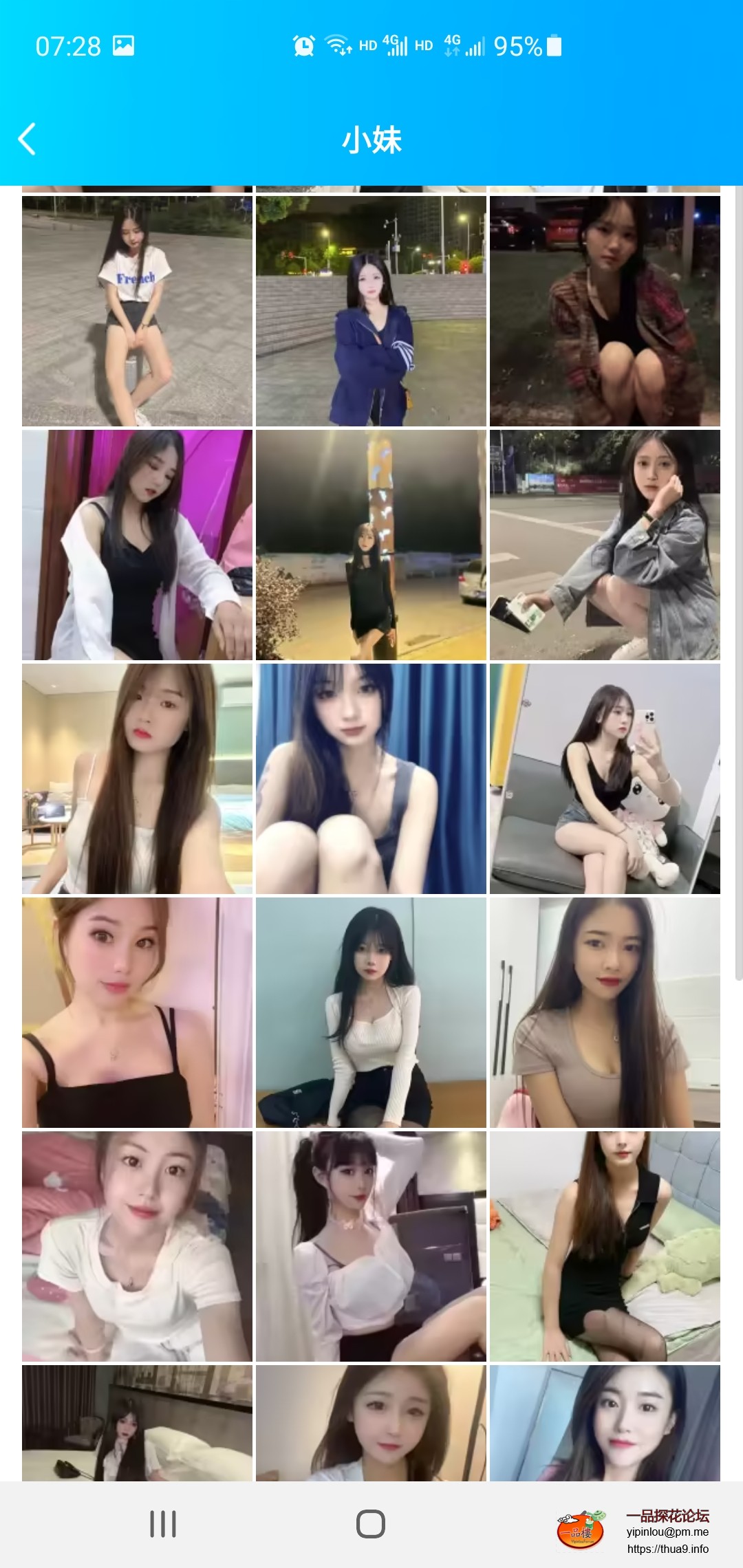Open the photo with denim jacket on street
Image resolution: width=743 pixels, height=1568 pixels.
[x=605, y=545]
